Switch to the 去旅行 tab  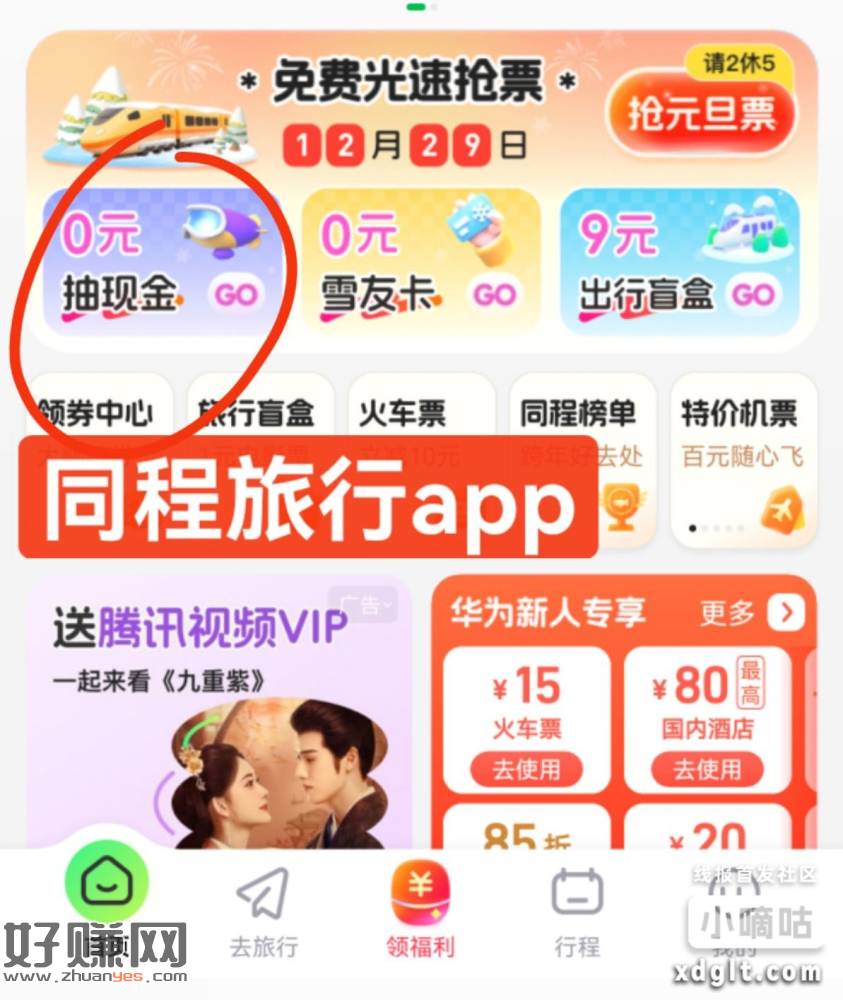263,910
